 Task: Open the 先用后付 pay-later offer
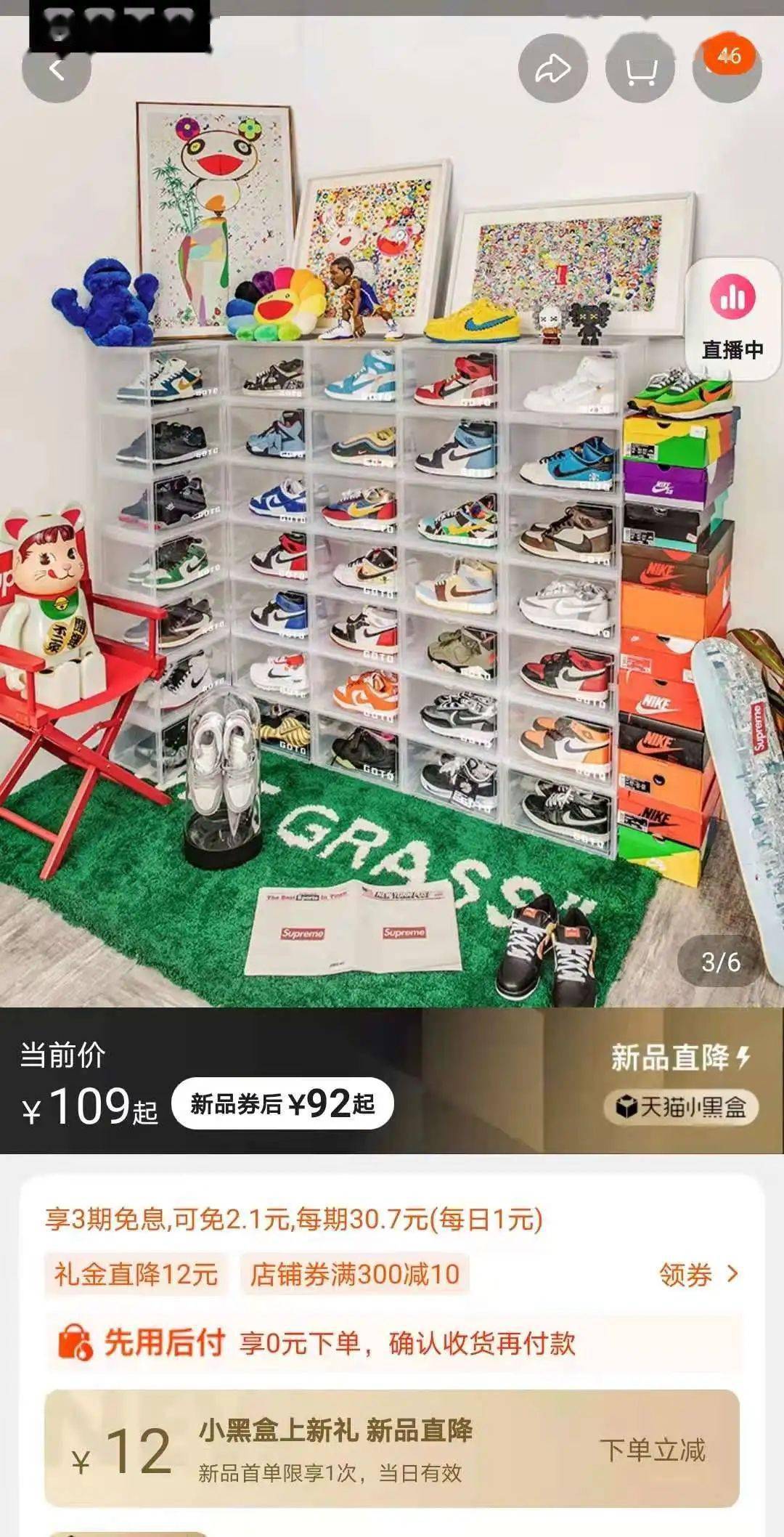click(392, 1343)
